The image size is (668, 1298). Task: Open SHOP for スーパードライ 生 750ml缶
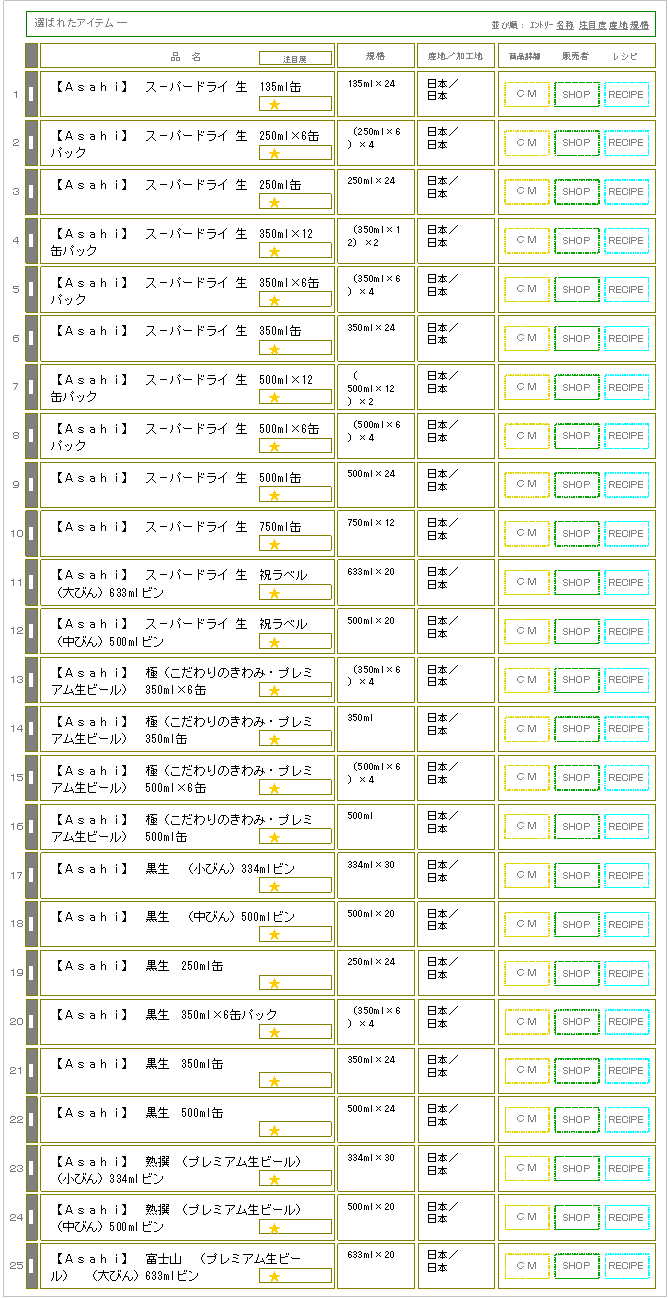(x=576, y=534)
